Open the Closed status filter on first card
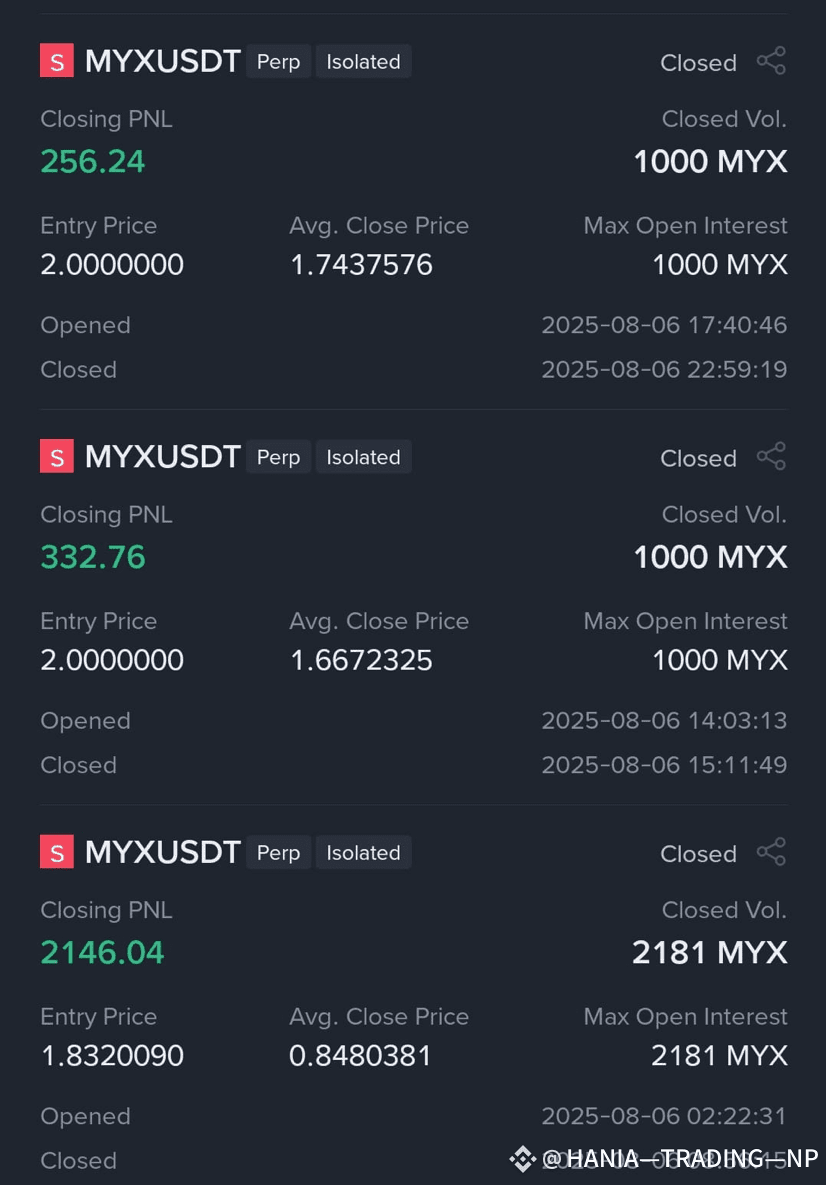Viewport: 826px width, 1185px height. click(697, 62)
